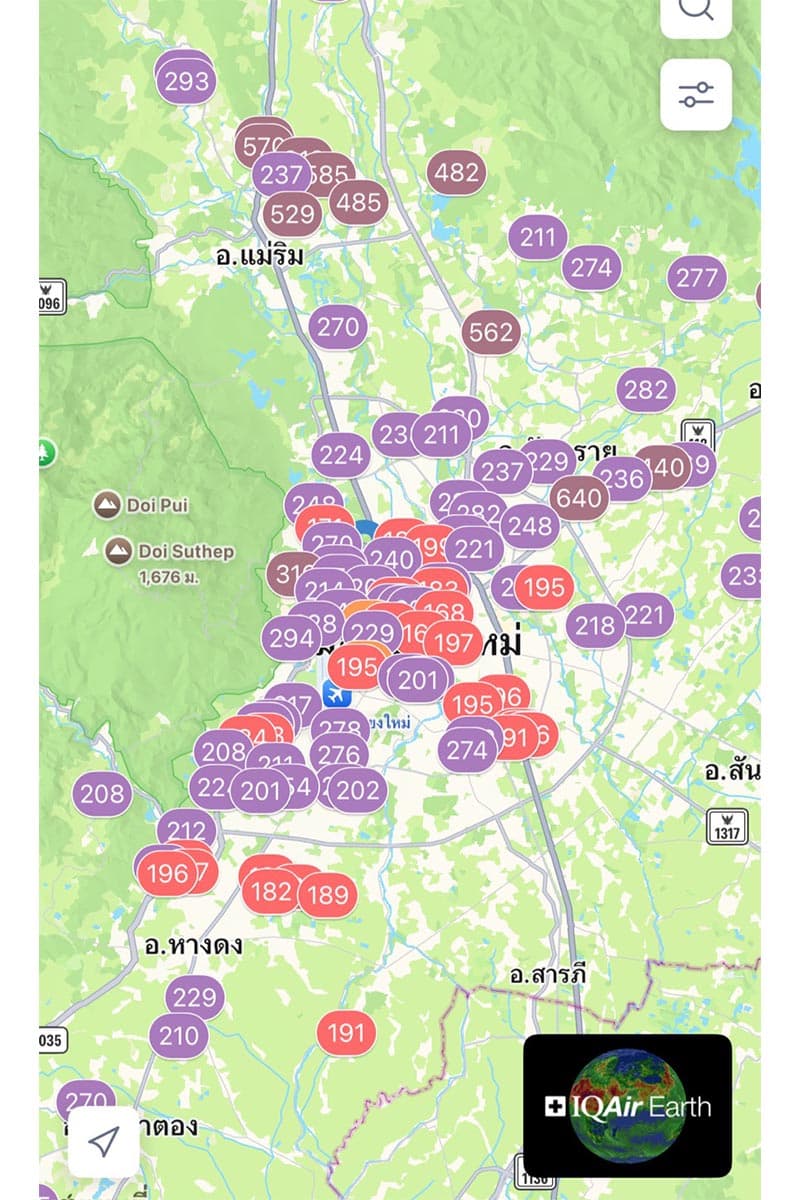Select the 485 station marker
The height and width of the screenshot is (1200, 800).
pos(358,203)
